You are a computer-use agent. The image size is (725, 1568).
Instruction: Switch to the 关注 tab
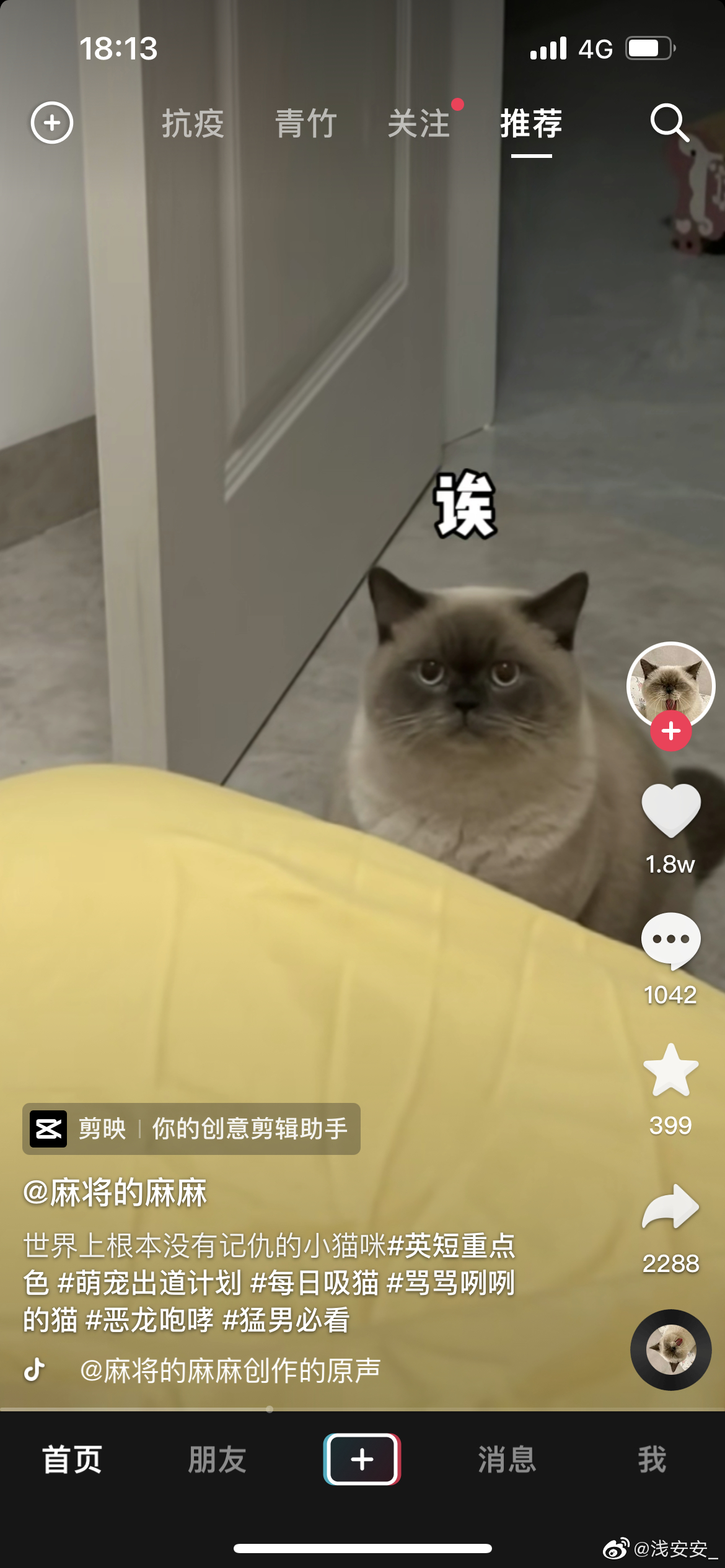coord(419,123)
